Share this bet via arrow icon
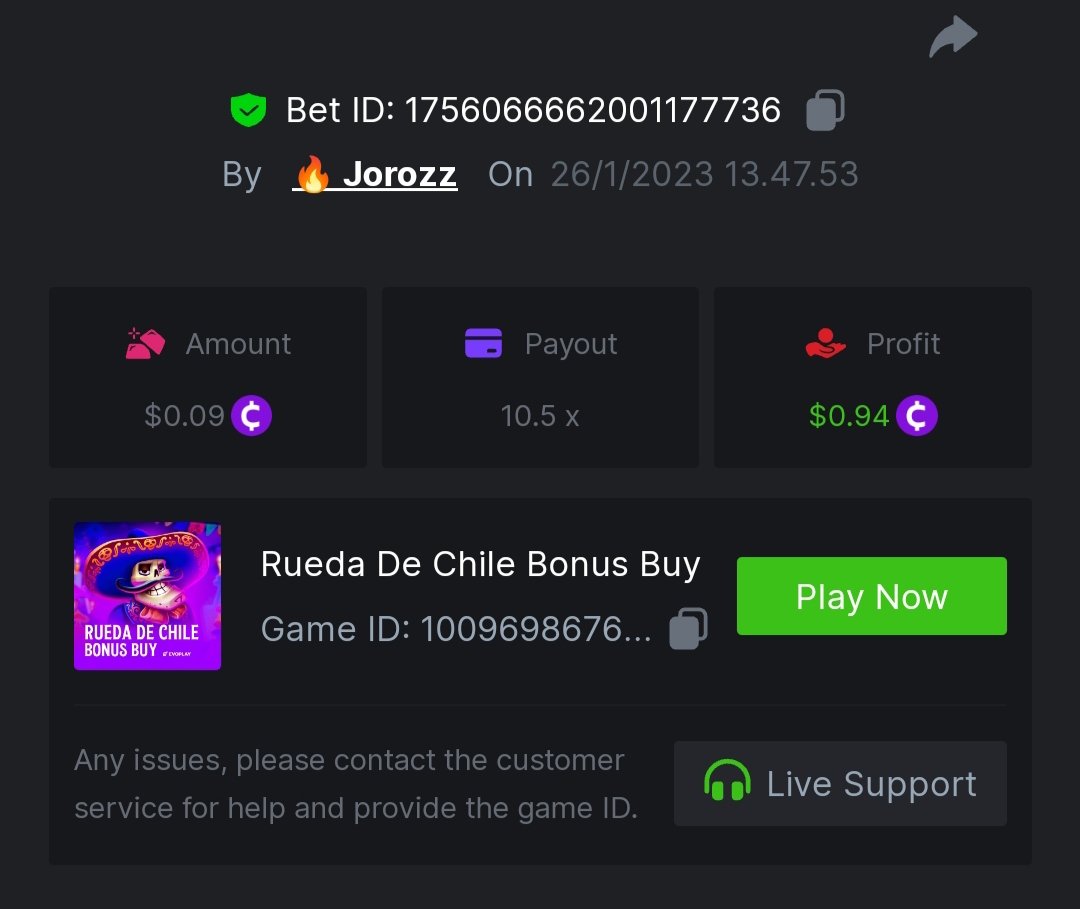Screen dimensions: 1080x909 pos(952,37)
